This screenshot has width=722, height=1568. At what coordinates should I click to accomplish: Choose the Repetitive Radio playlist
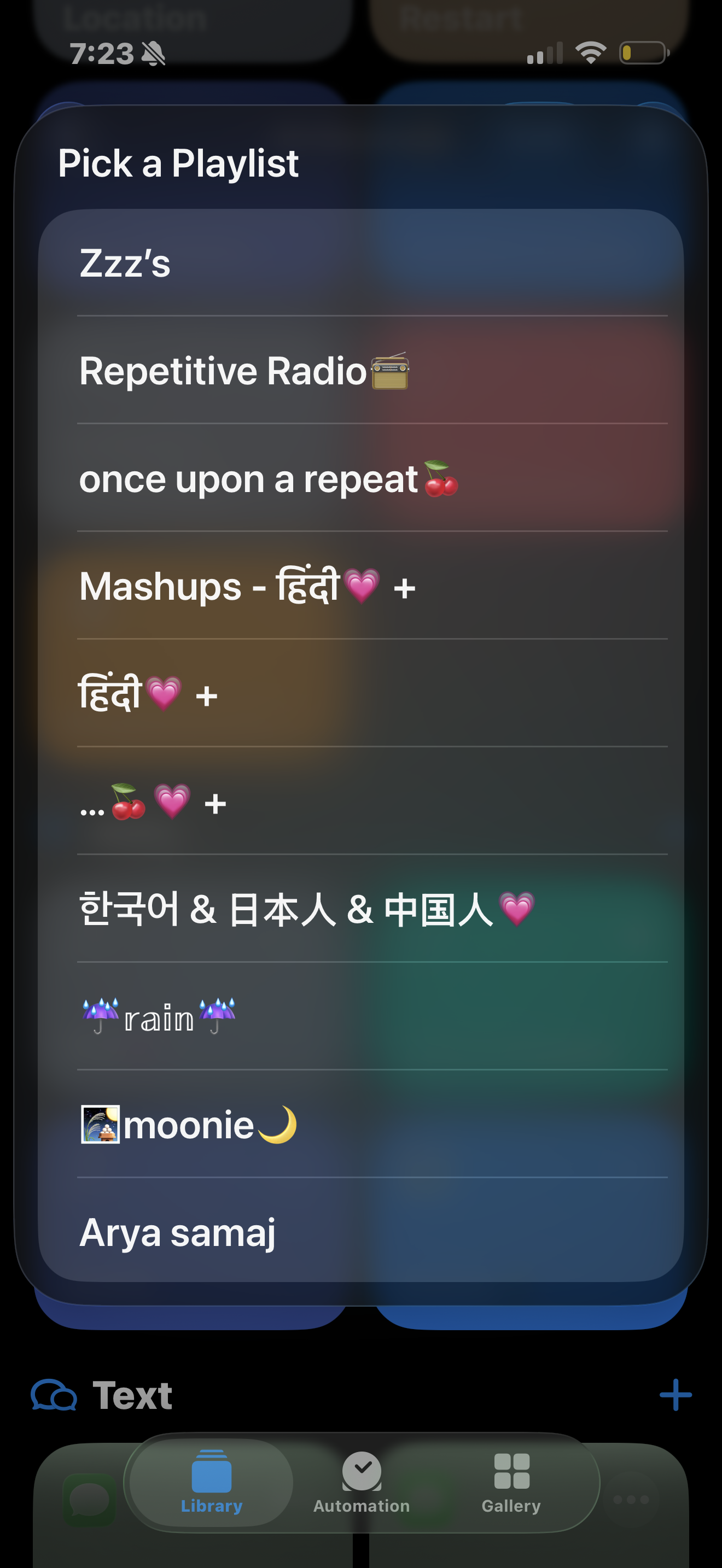360,371
